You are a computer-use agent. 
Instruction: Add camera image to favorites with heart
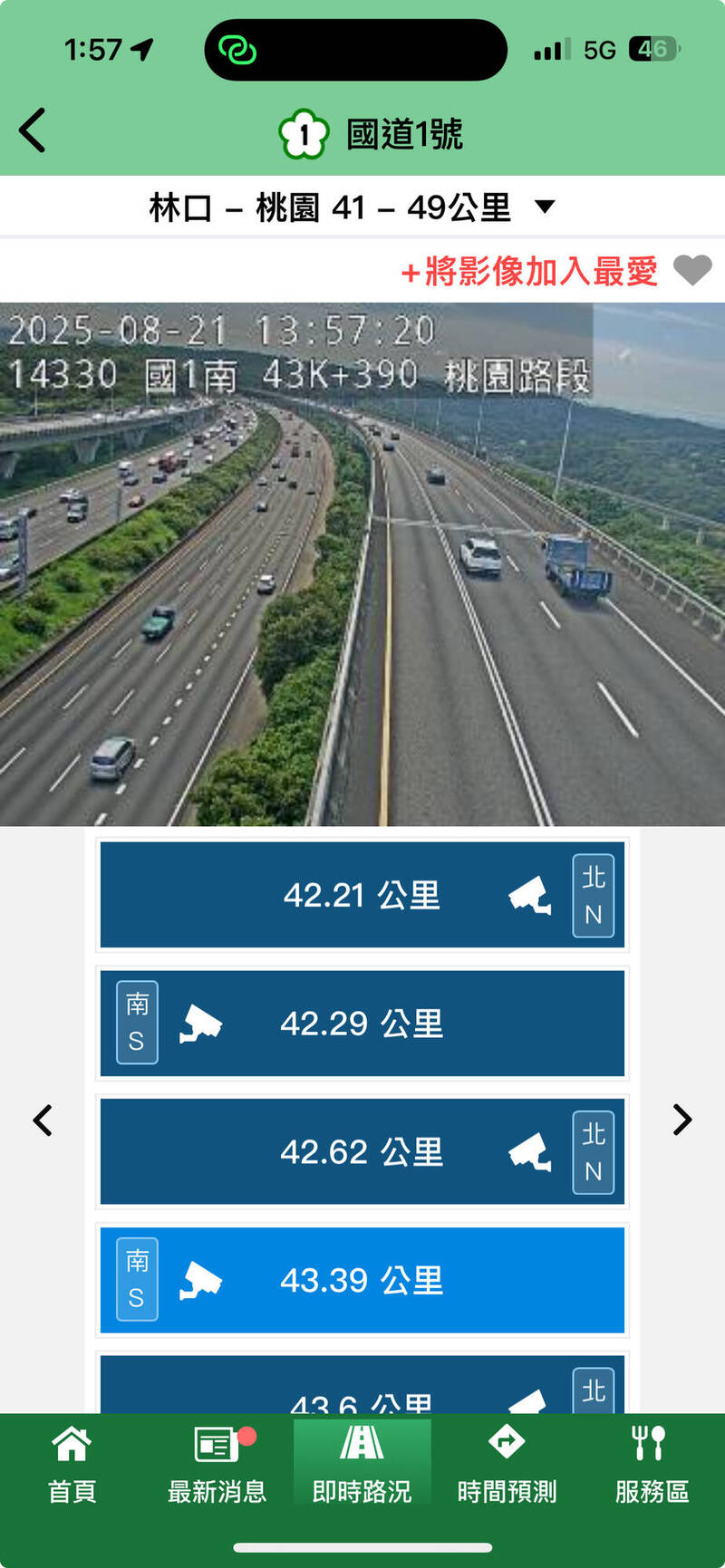point(692,270)
